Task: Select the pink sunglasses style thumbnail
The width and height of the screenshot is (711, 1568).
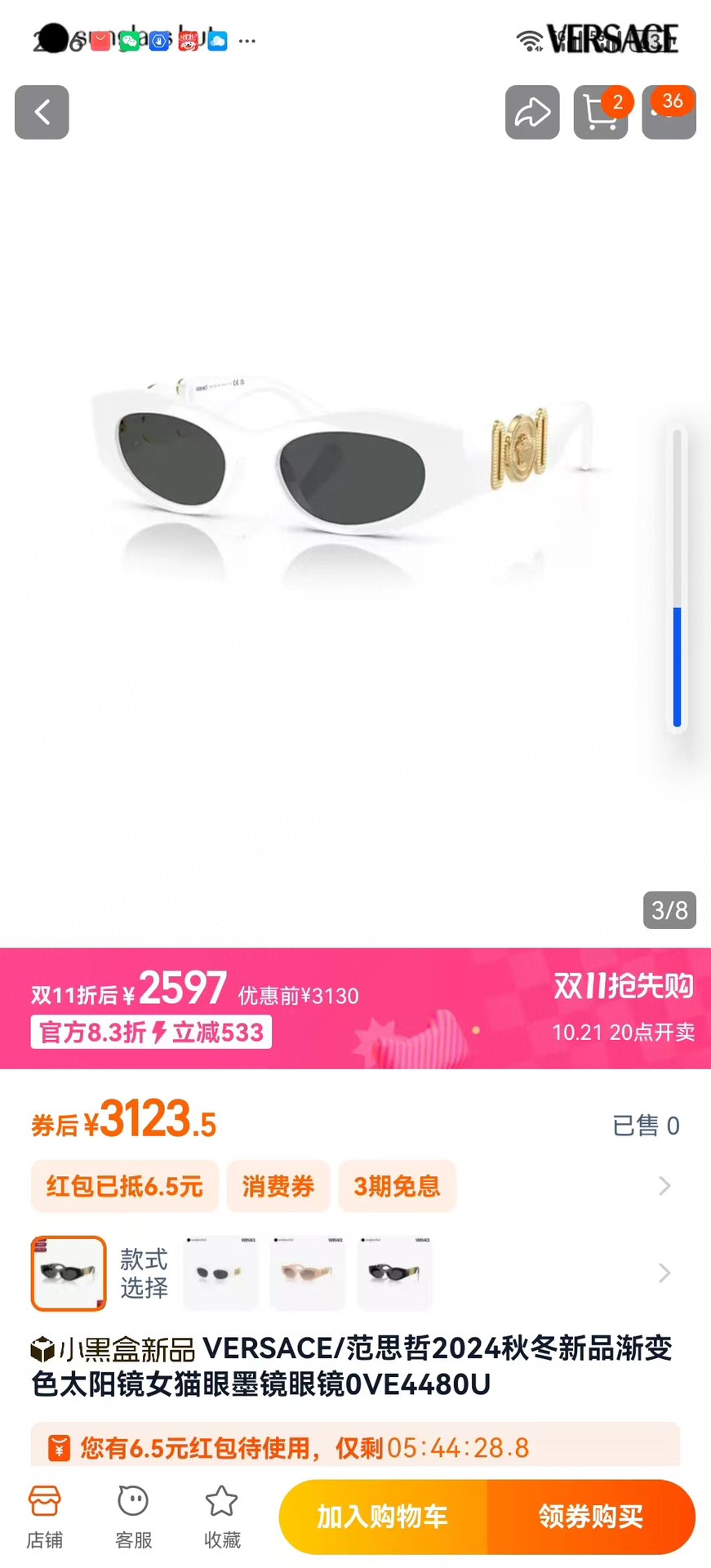Action: click(308, 1273)
